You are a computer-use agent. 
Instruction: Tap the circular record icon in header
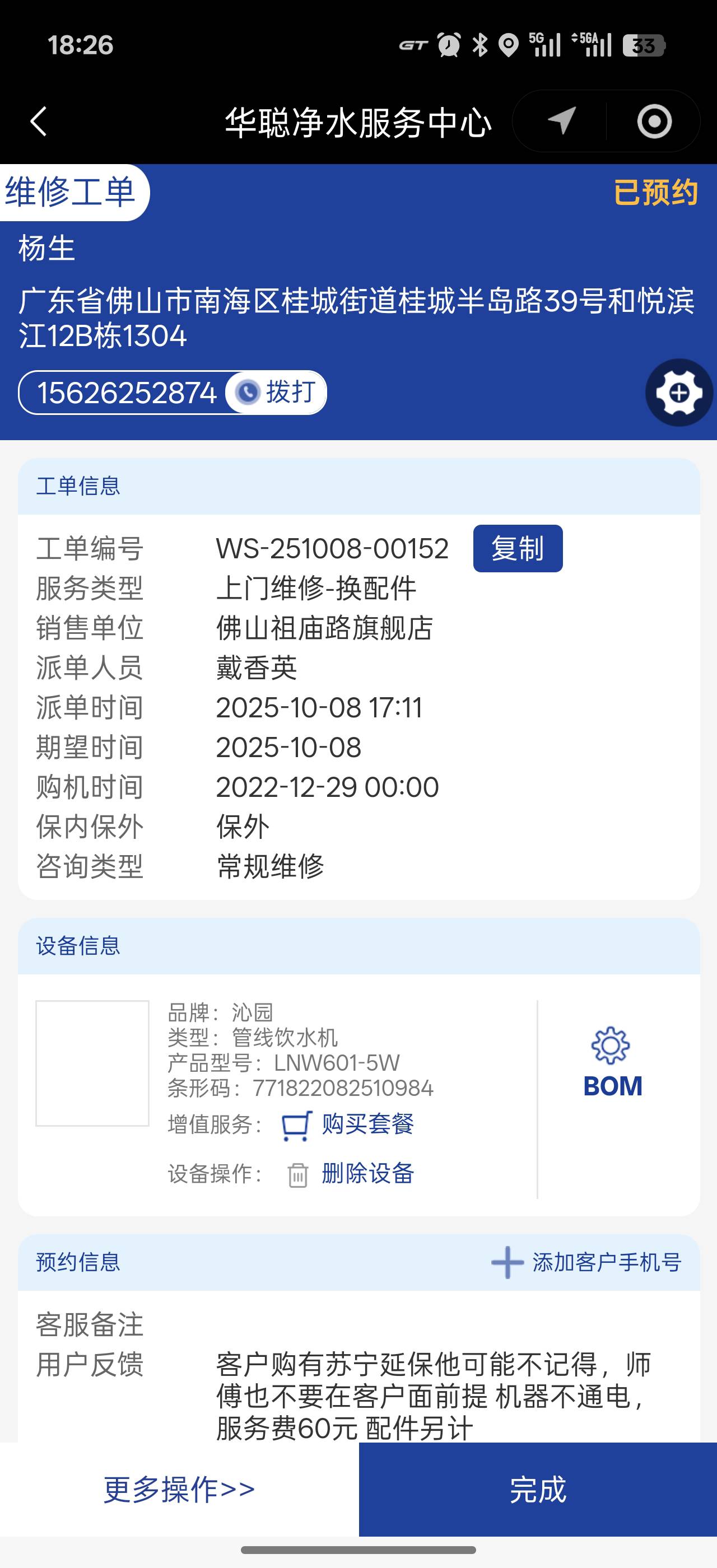pos(654,121)
